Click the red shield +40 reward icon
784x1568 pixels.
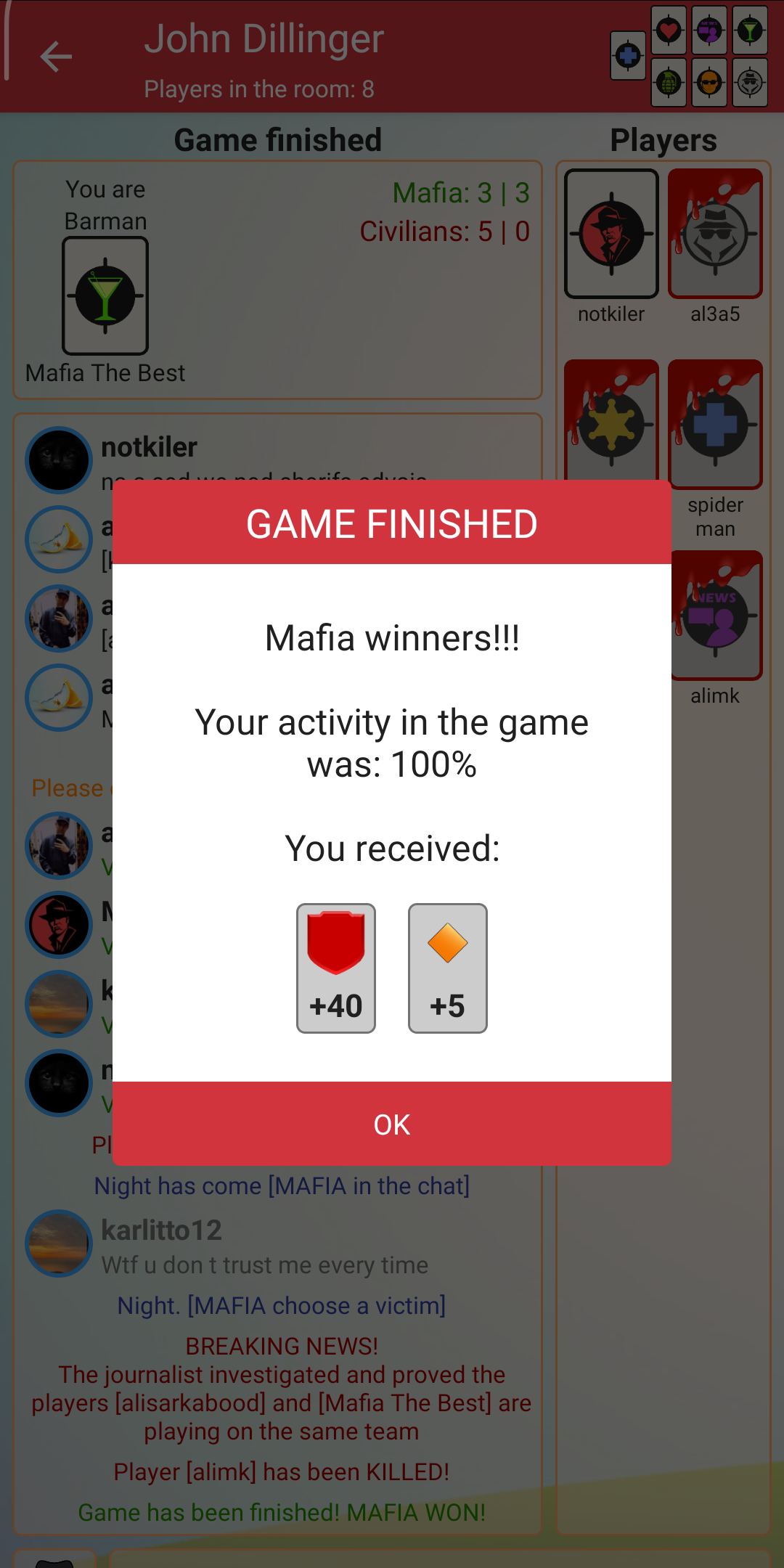coord(335,965)
